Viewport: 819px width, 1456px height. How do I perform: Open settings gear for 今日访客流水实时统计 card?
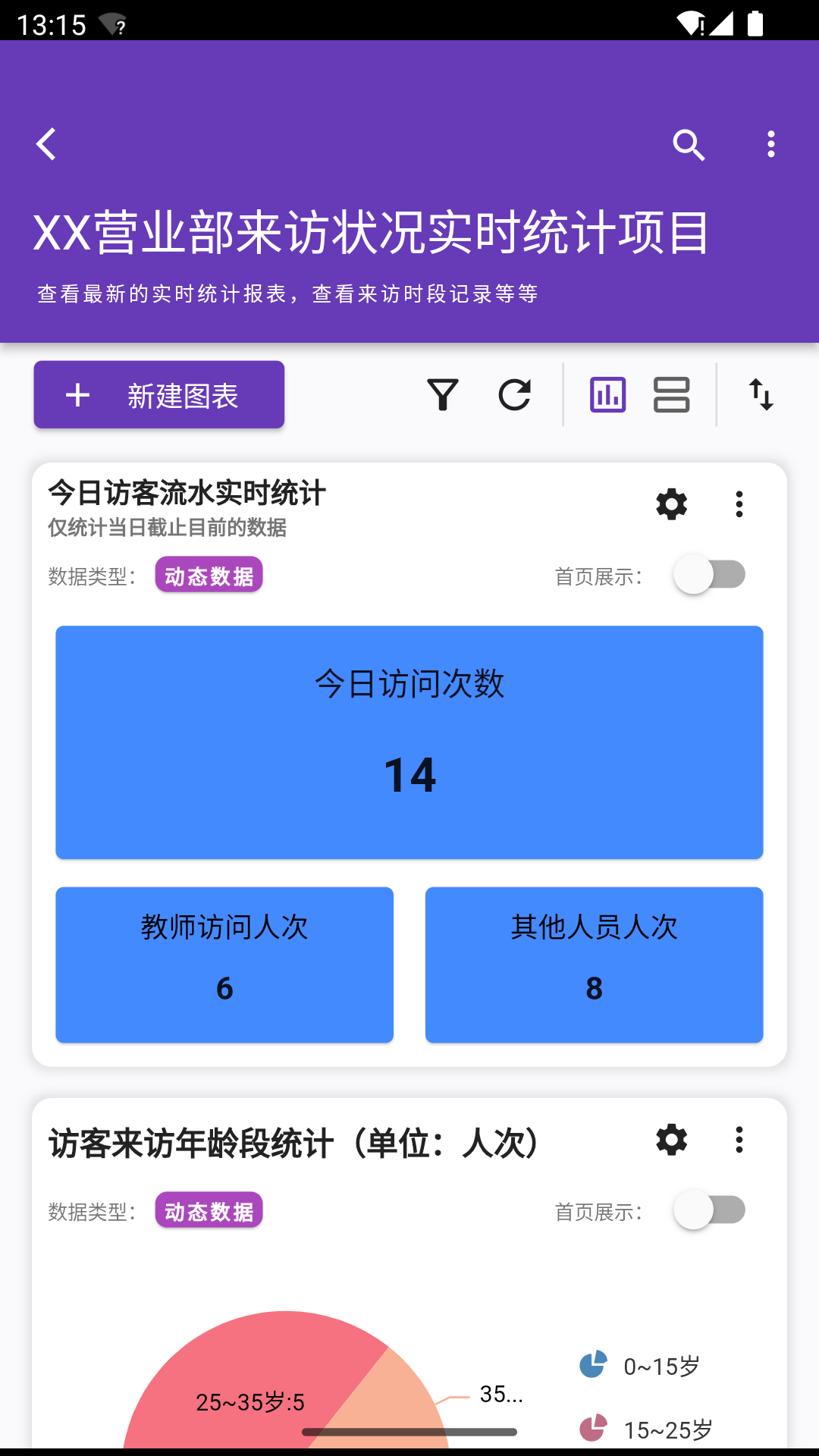[x=672, y=503]
